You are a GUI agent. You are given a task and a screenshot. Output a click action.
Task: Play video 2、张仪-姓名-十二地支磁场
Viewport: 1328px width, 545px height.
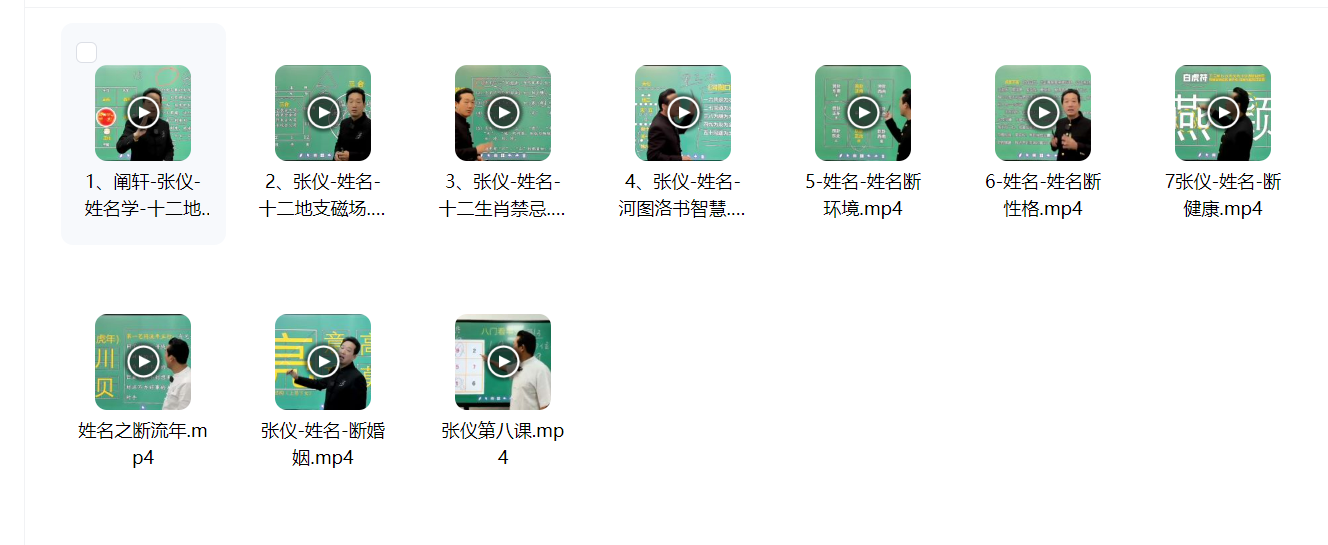[323, 112]
